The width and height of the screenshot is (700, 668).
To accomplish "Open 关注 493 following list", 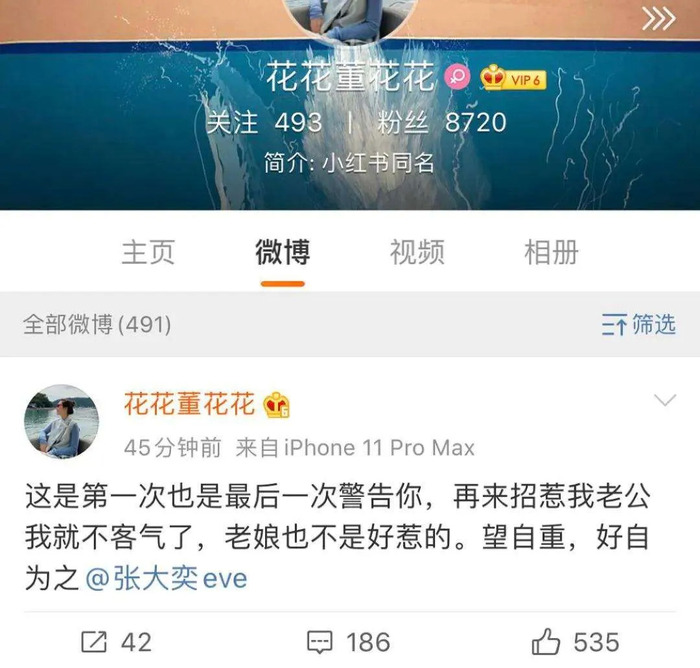I will coord(264,123).
